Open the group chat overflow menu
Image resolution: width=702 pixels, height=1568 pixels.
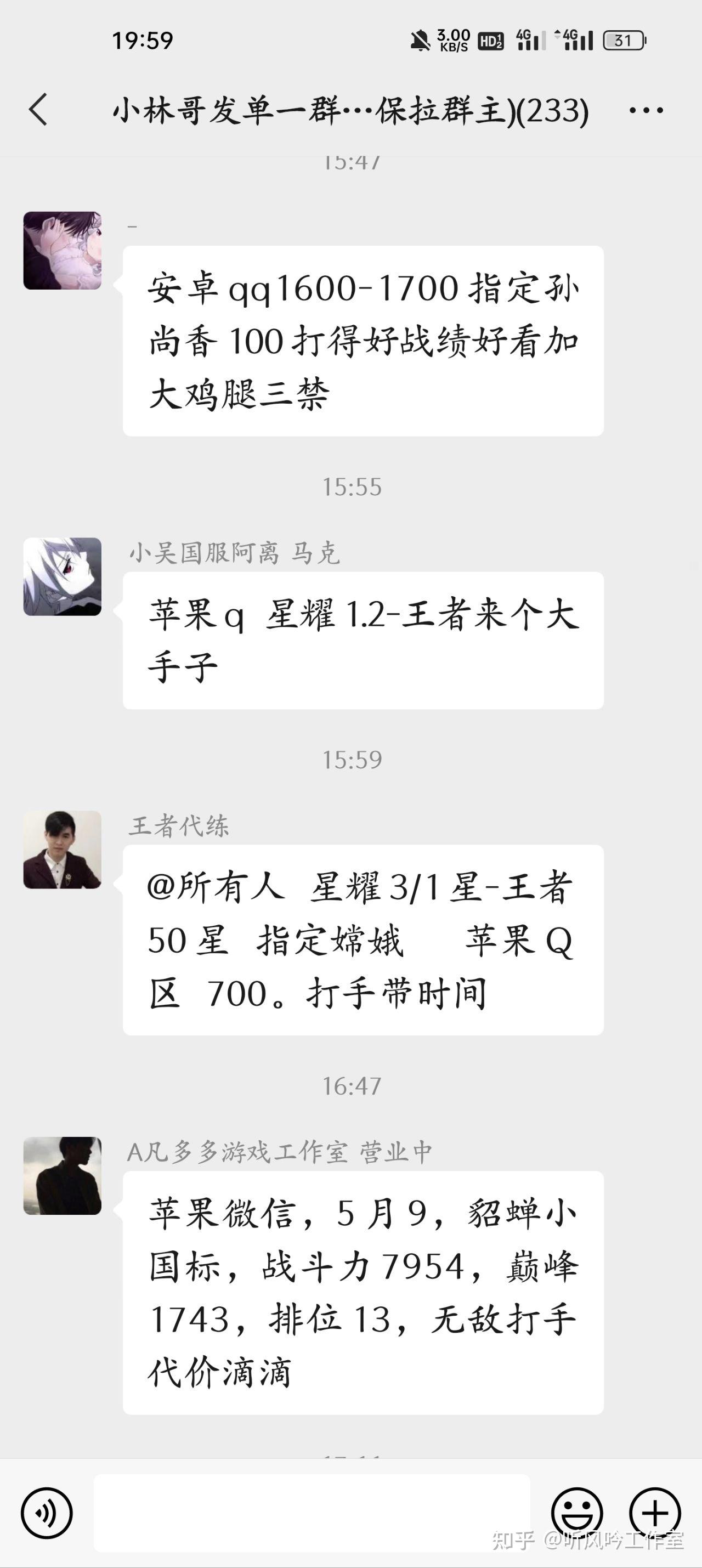coord(646,110)
